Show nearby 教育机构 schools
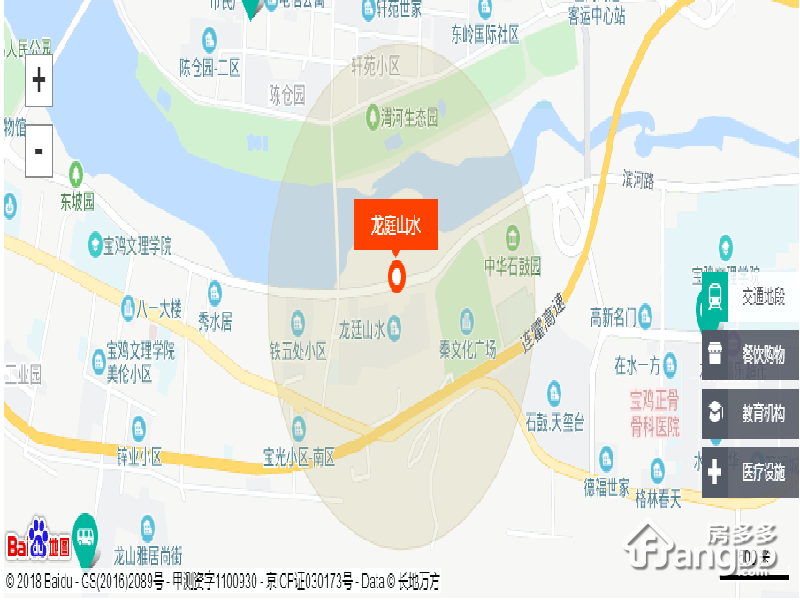Screen dimensions: 800x600 pyautogui.click(x=750, y=413)
